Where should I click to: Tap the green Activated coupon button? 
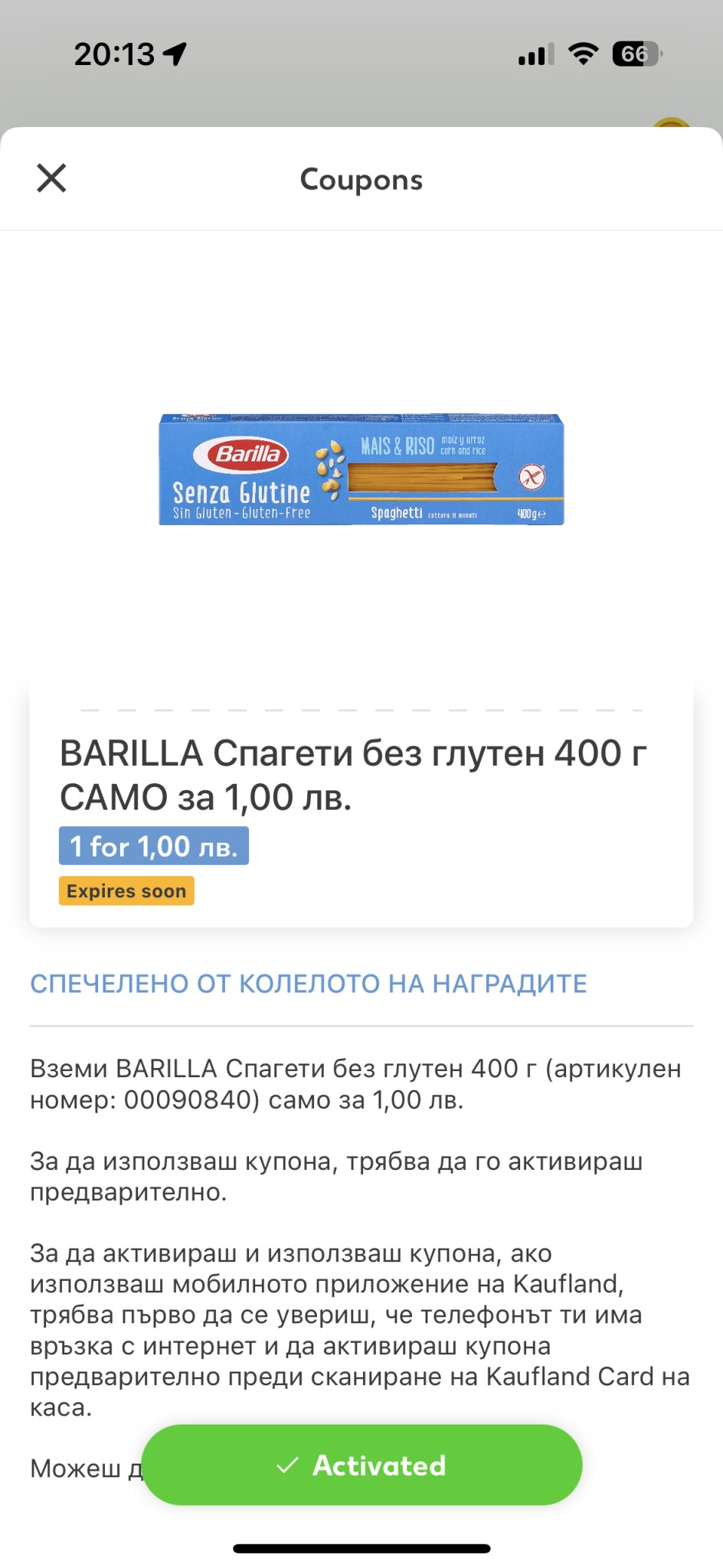coord(361,1465)
